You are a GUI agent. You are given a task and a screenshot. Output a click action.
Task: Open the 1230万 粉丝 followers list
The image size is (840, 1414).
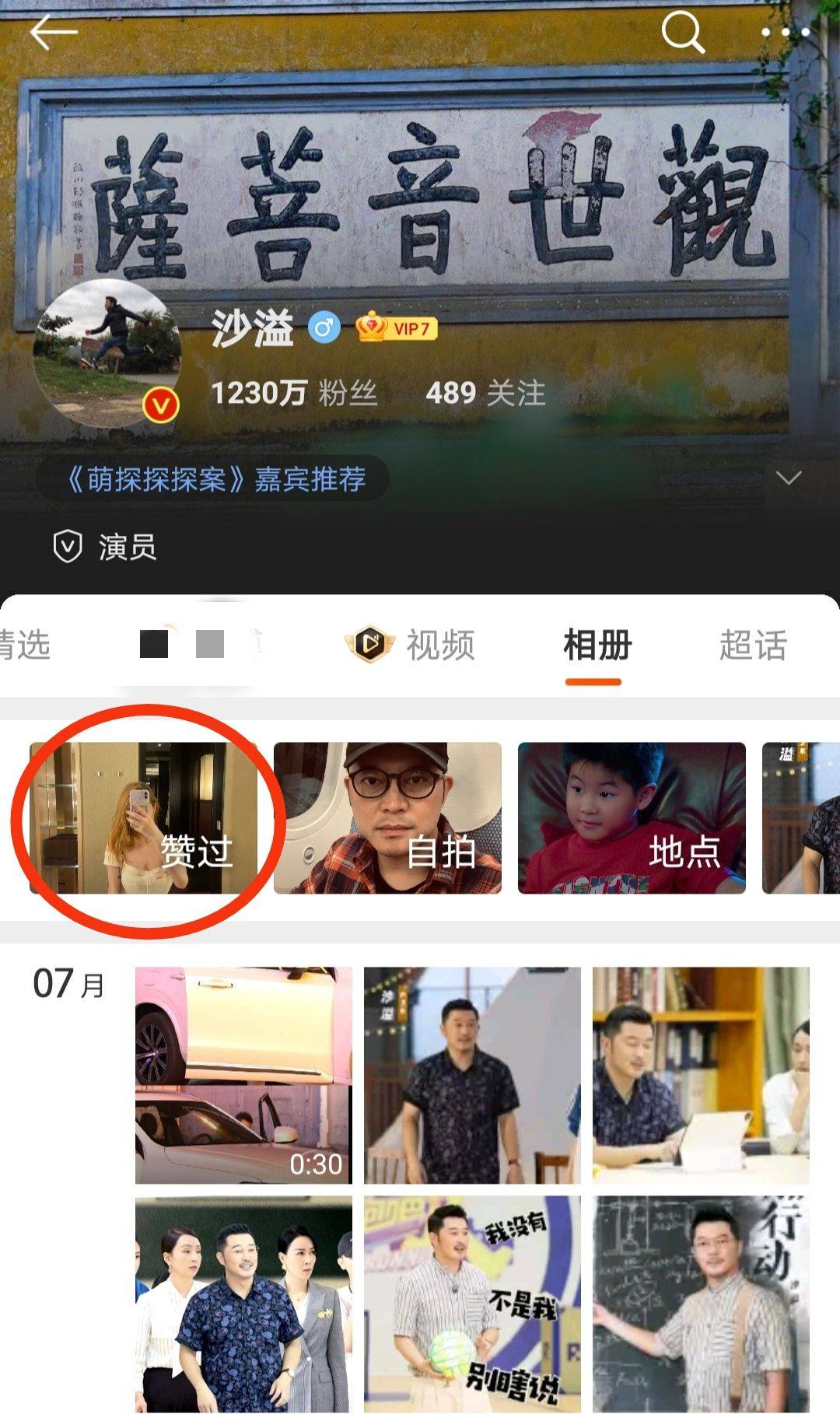294,393
